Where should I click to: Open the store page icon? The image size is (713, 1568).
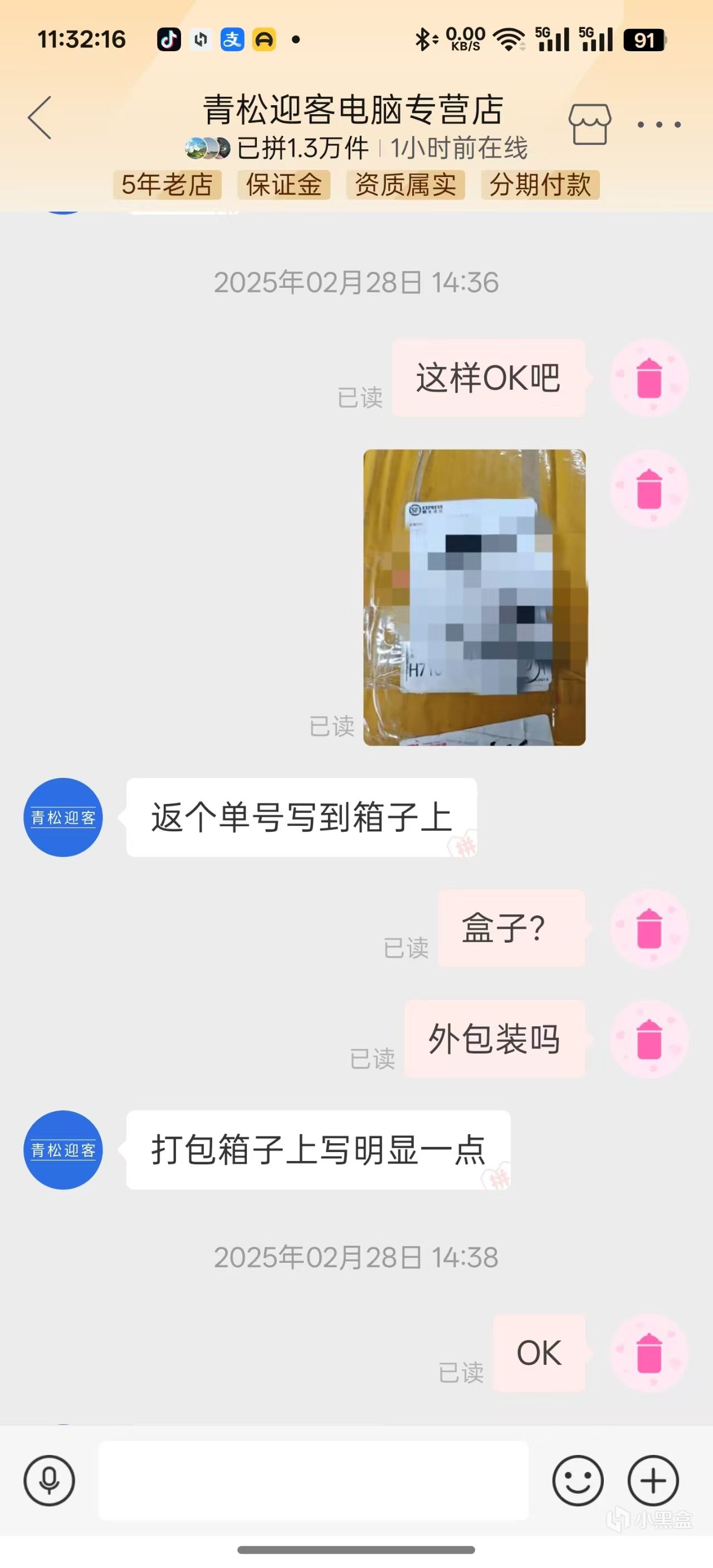[x=589, y=124]
